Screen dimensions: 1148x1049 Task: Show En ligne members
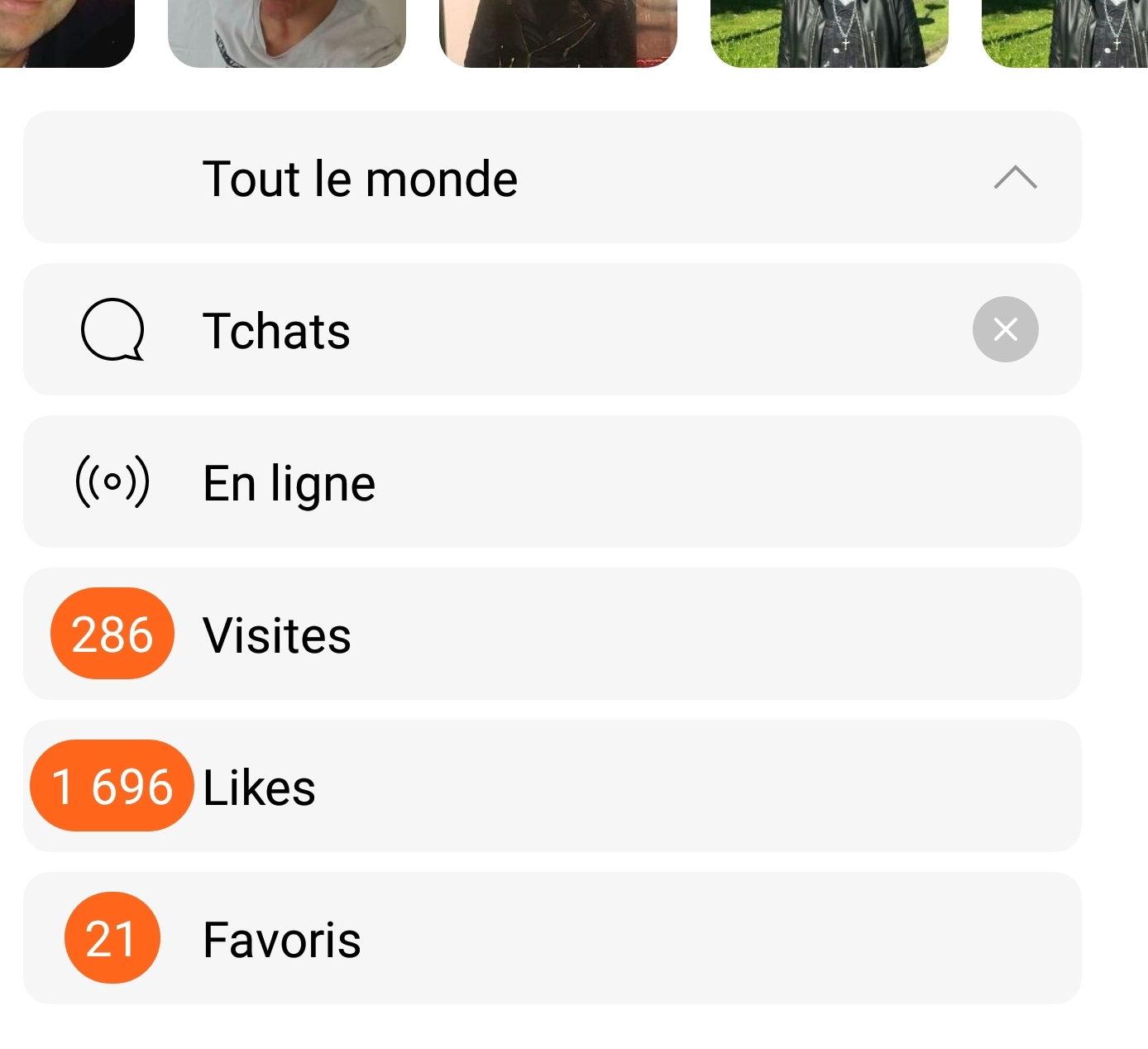click(289, 483)
